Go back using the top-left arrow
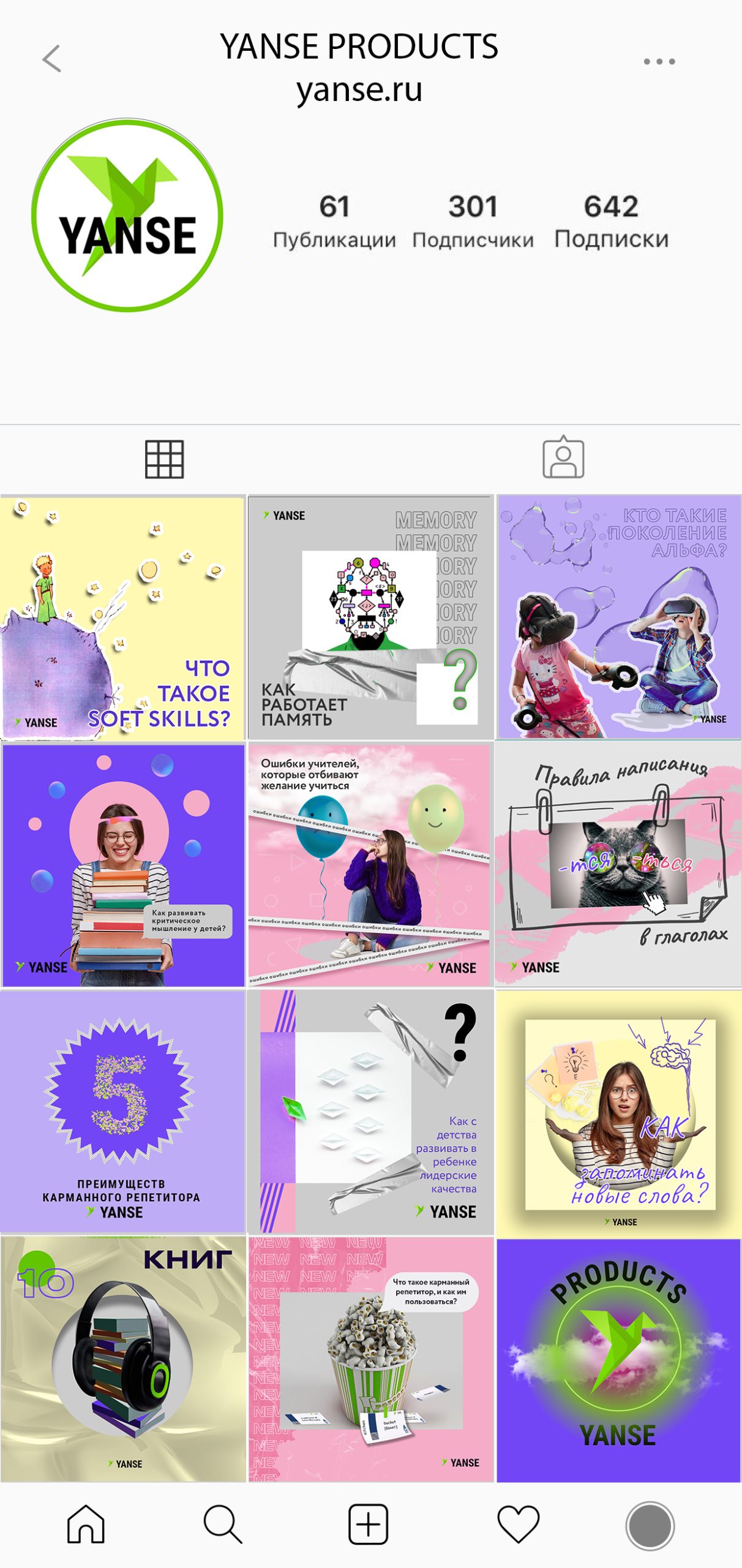The image size is (742, 1568). 52,59
